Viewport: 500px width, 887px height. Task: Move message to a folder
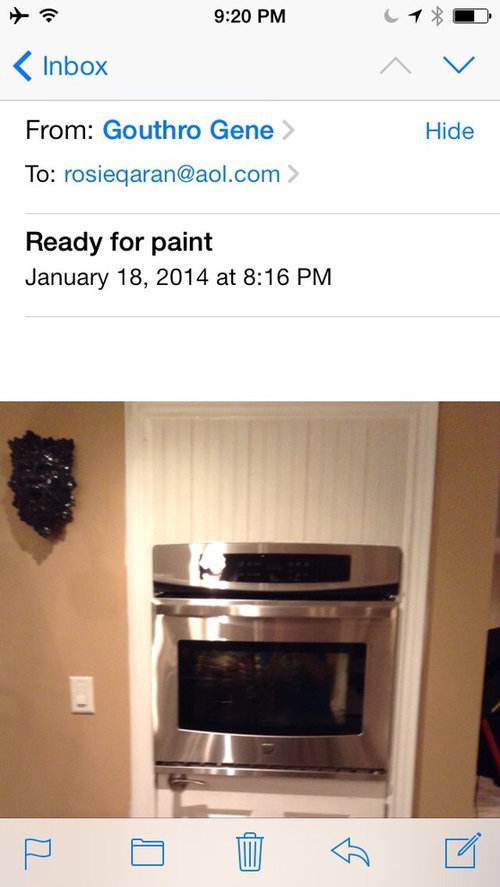point(148,852)
